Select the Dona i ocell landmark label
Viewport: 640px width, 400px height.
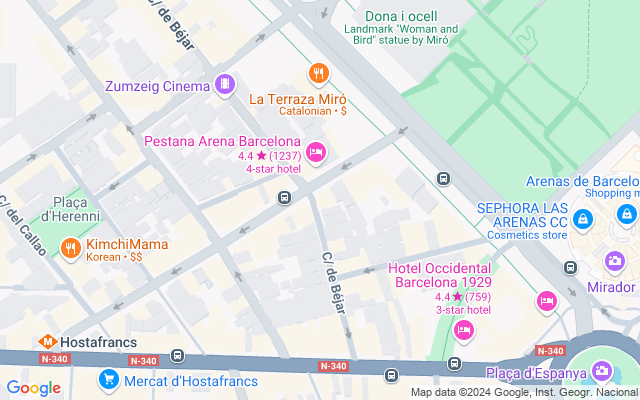point(401,16)
